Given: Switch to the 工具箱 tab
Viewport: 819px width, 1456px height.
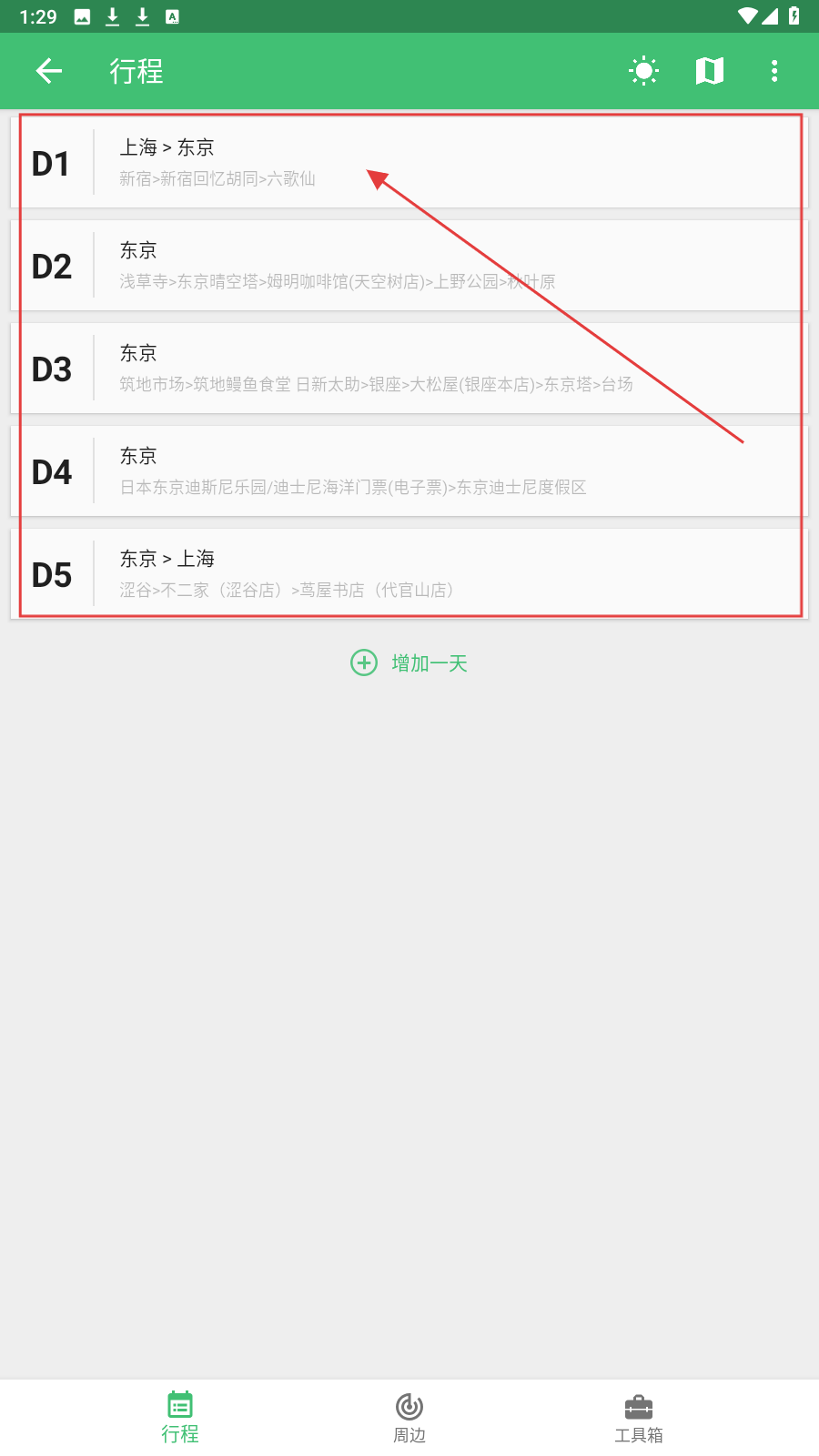Looking at the screenshot, I should [639, 1418].
